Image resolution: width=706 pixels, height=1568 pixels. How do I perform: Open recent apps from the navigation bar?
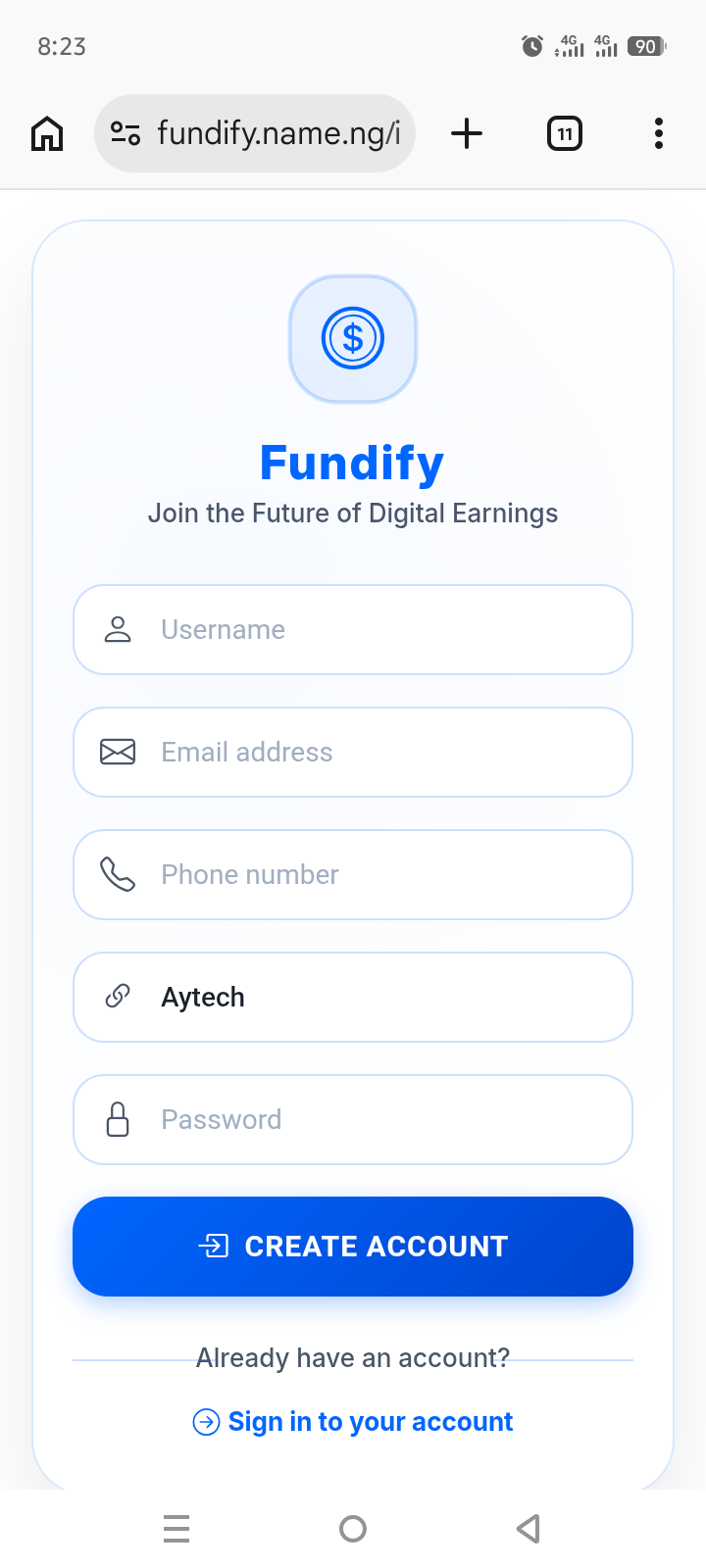coord(176,1529)
